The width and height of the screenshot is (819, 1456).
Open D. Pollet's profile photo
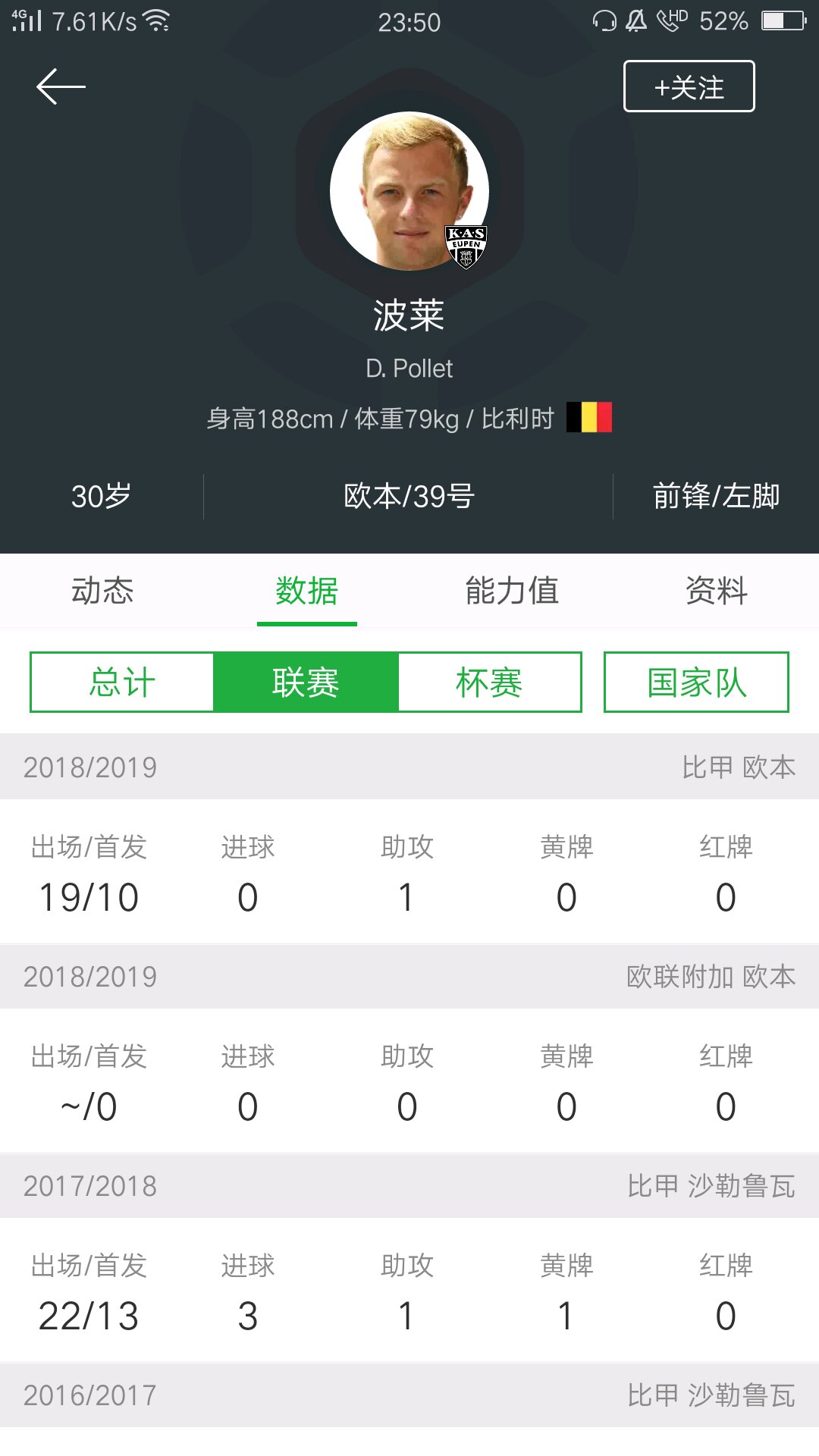click(x=409, y=191)
